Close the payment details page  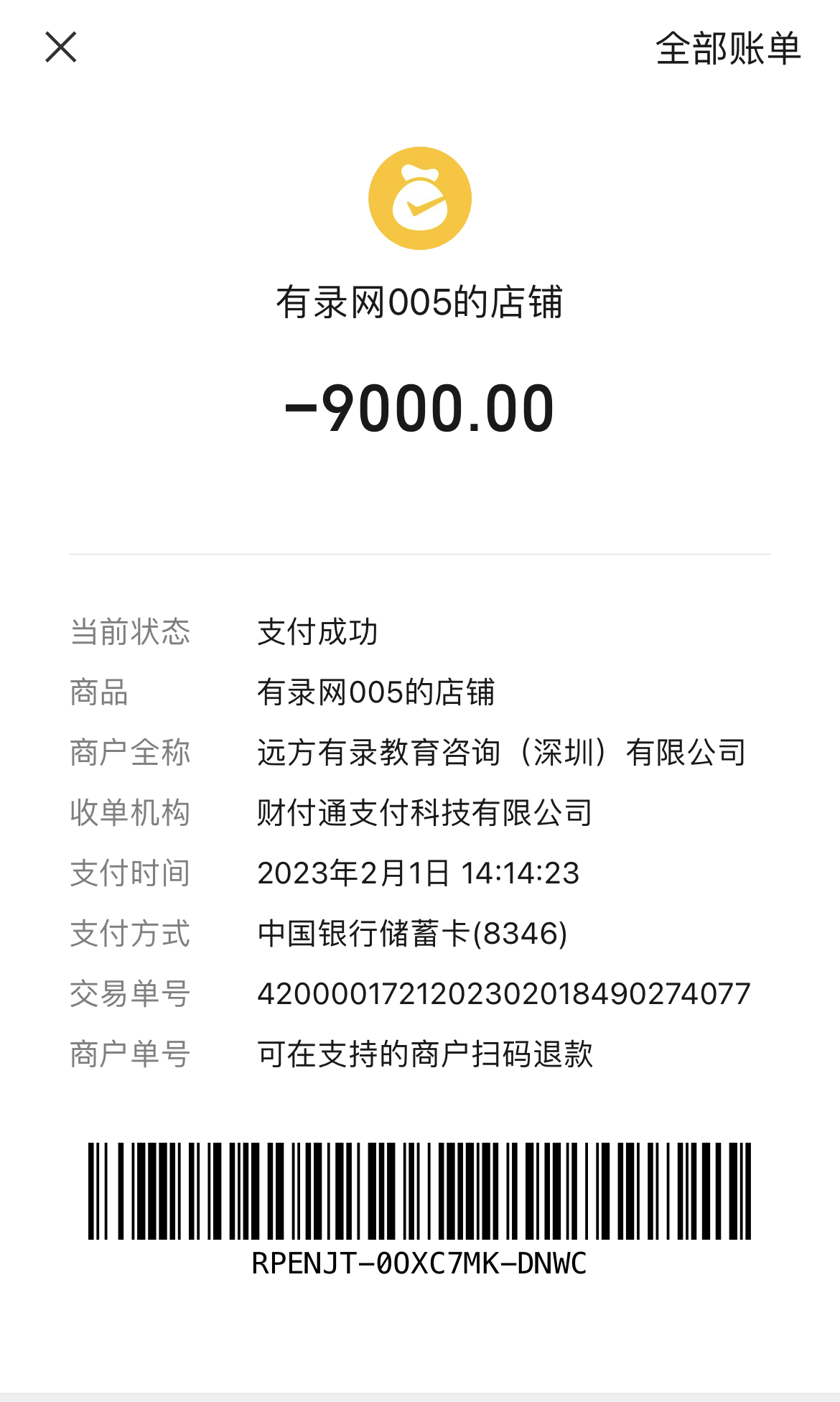click(x=61, y=47)
